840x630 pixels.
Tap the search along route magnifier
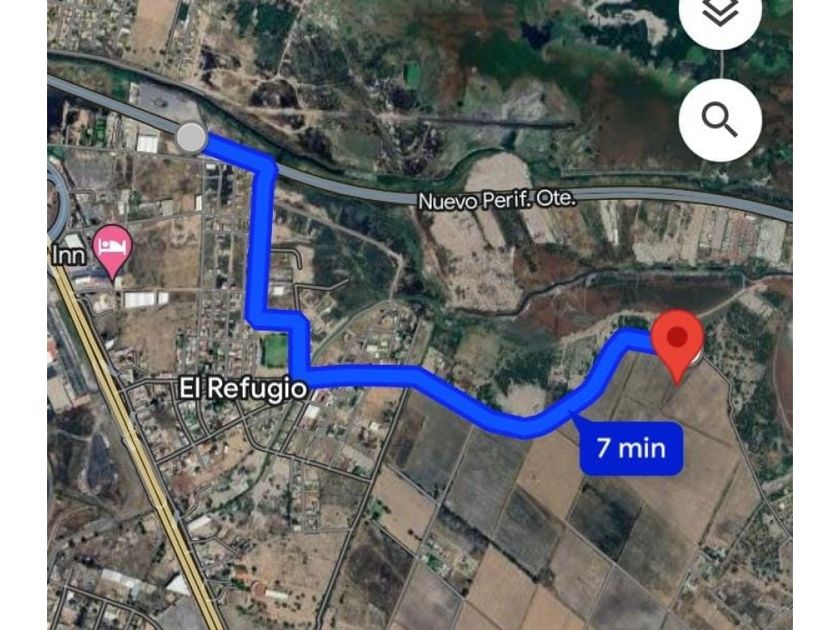720,120
